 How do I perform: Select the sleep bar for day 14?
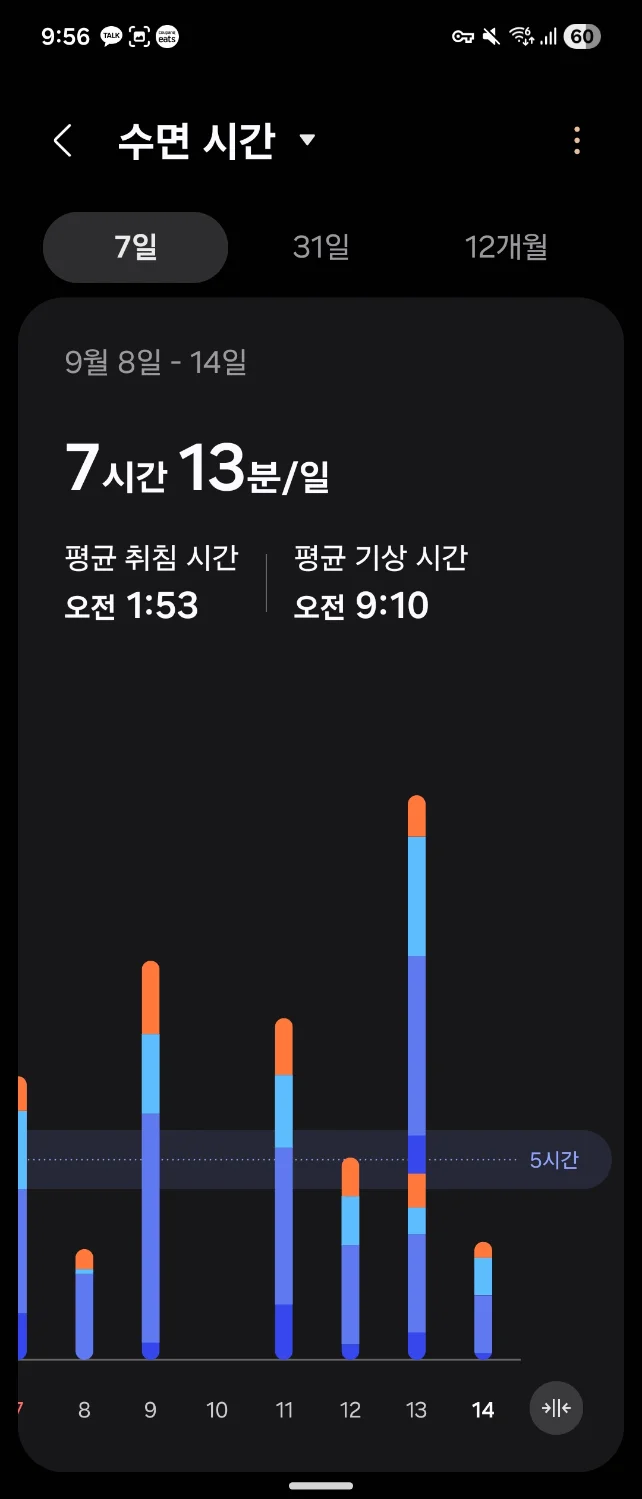pyautogui.click(x=483, y=1300)
